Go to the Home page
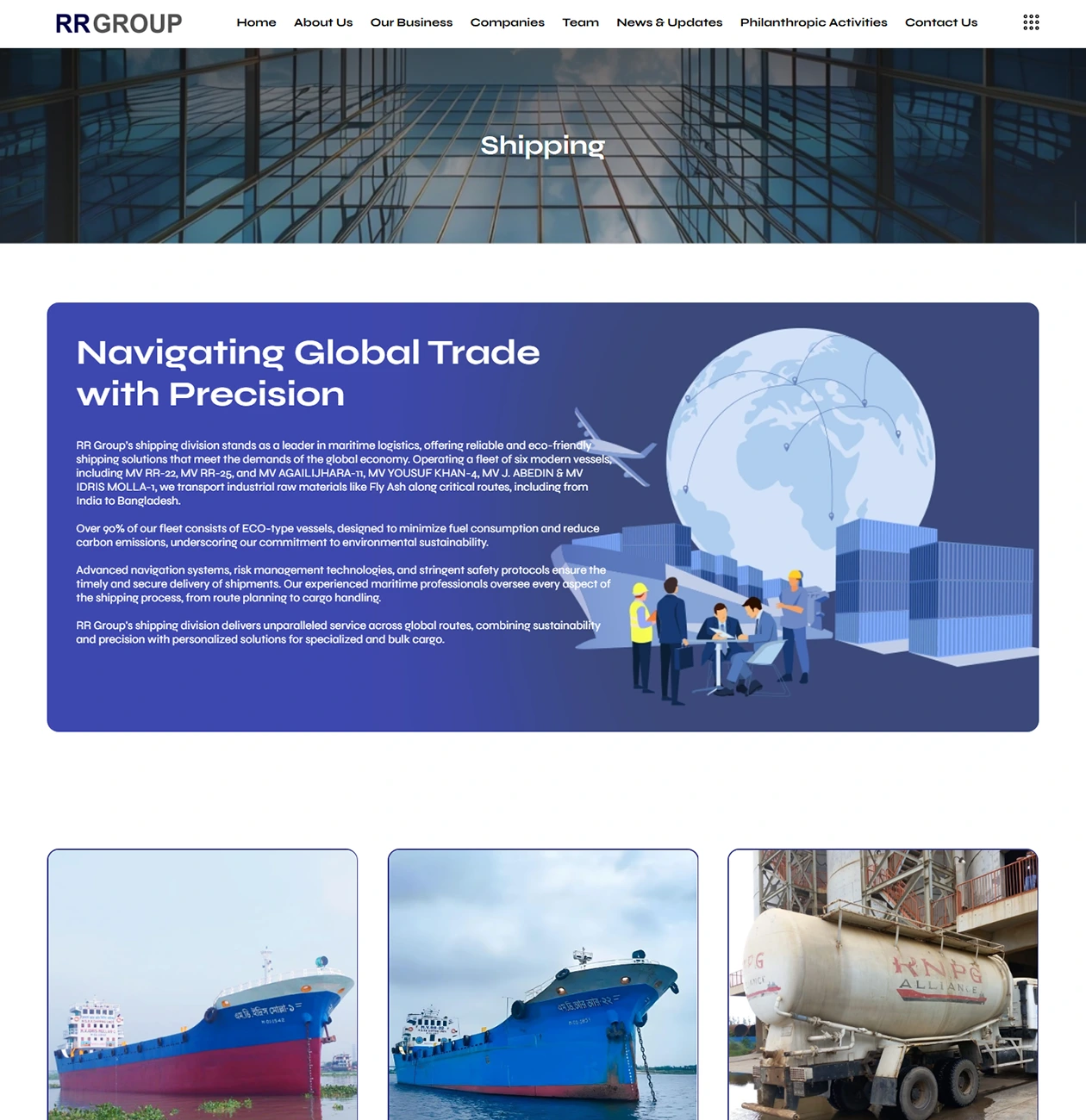Screen dimensions: 1086x1120 [256, 22]
